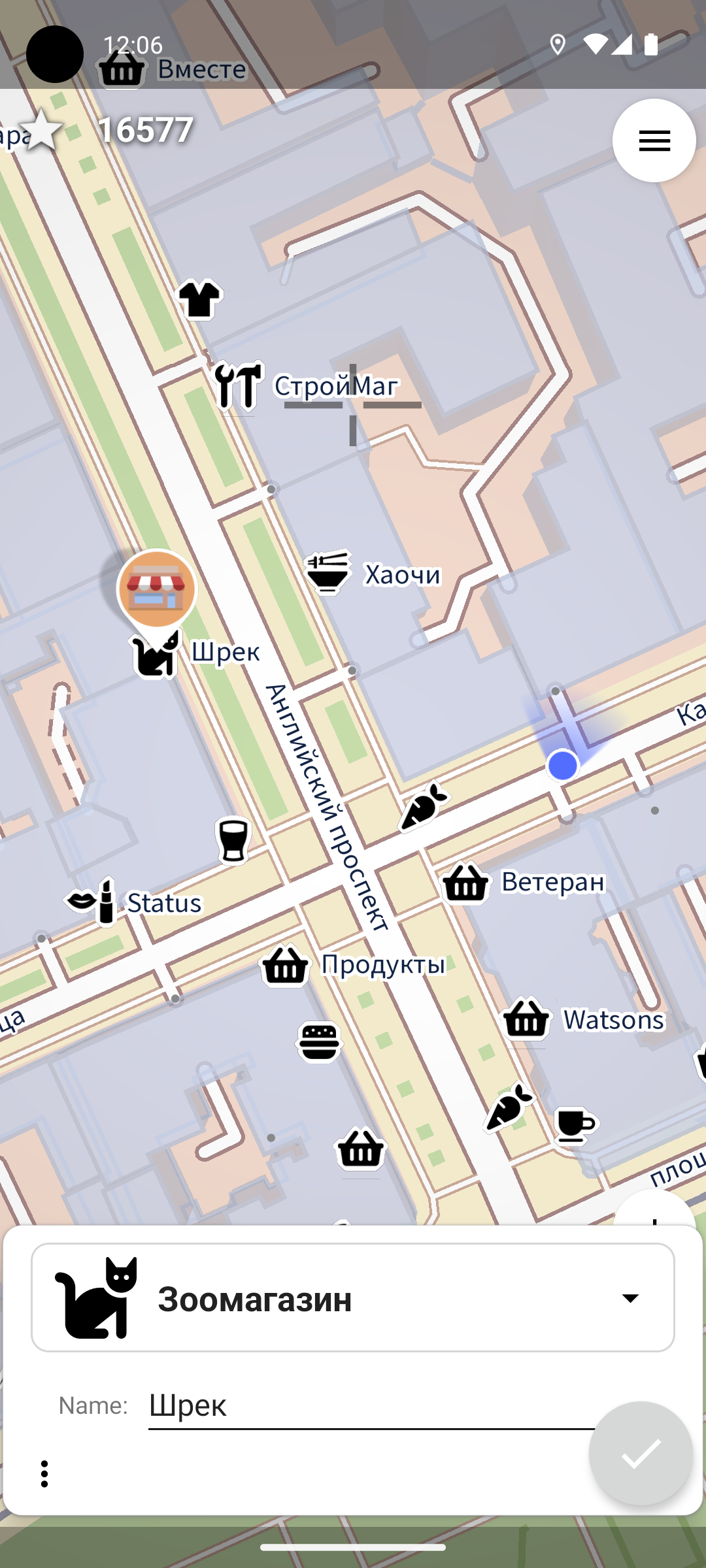Open the three-dot more options menu
706x1568 pixels.
click(44, 1474)
